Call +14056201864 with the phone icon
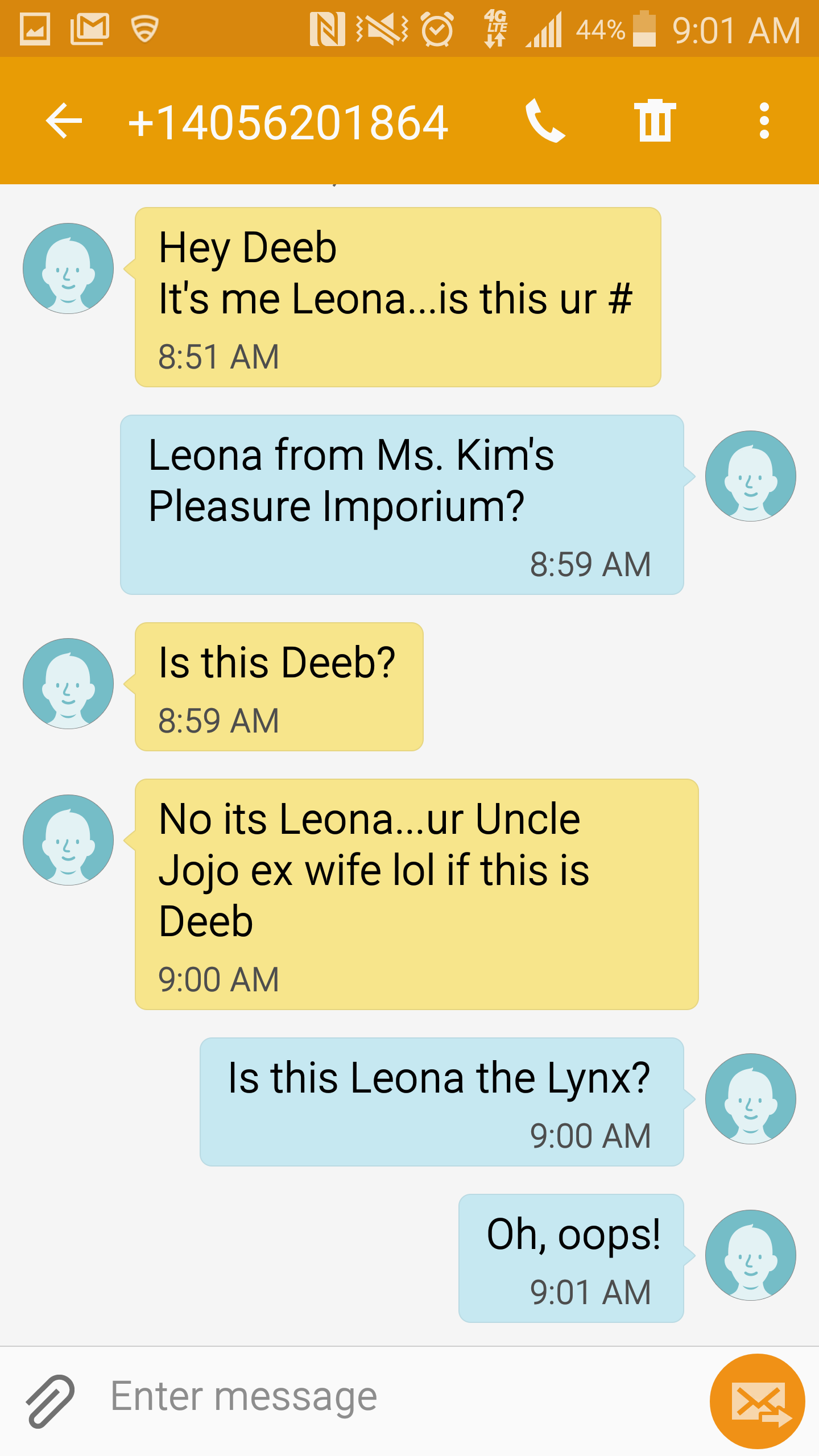819x1456 pixels. (x=545, y=121)
